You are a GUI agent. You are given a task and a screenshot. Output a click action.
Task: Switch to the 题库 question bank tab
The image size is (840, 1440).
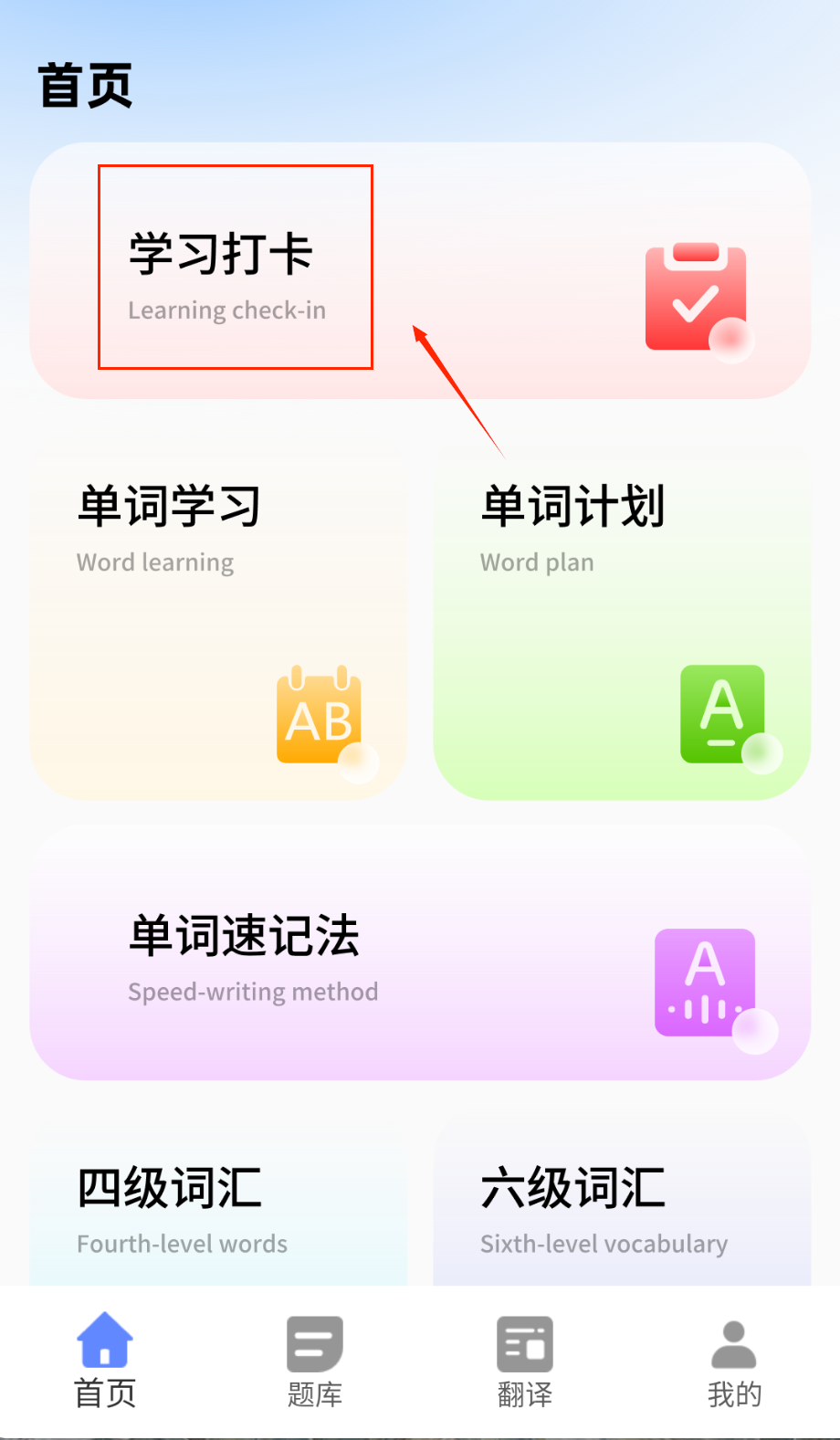click(x=314, y=1361)
